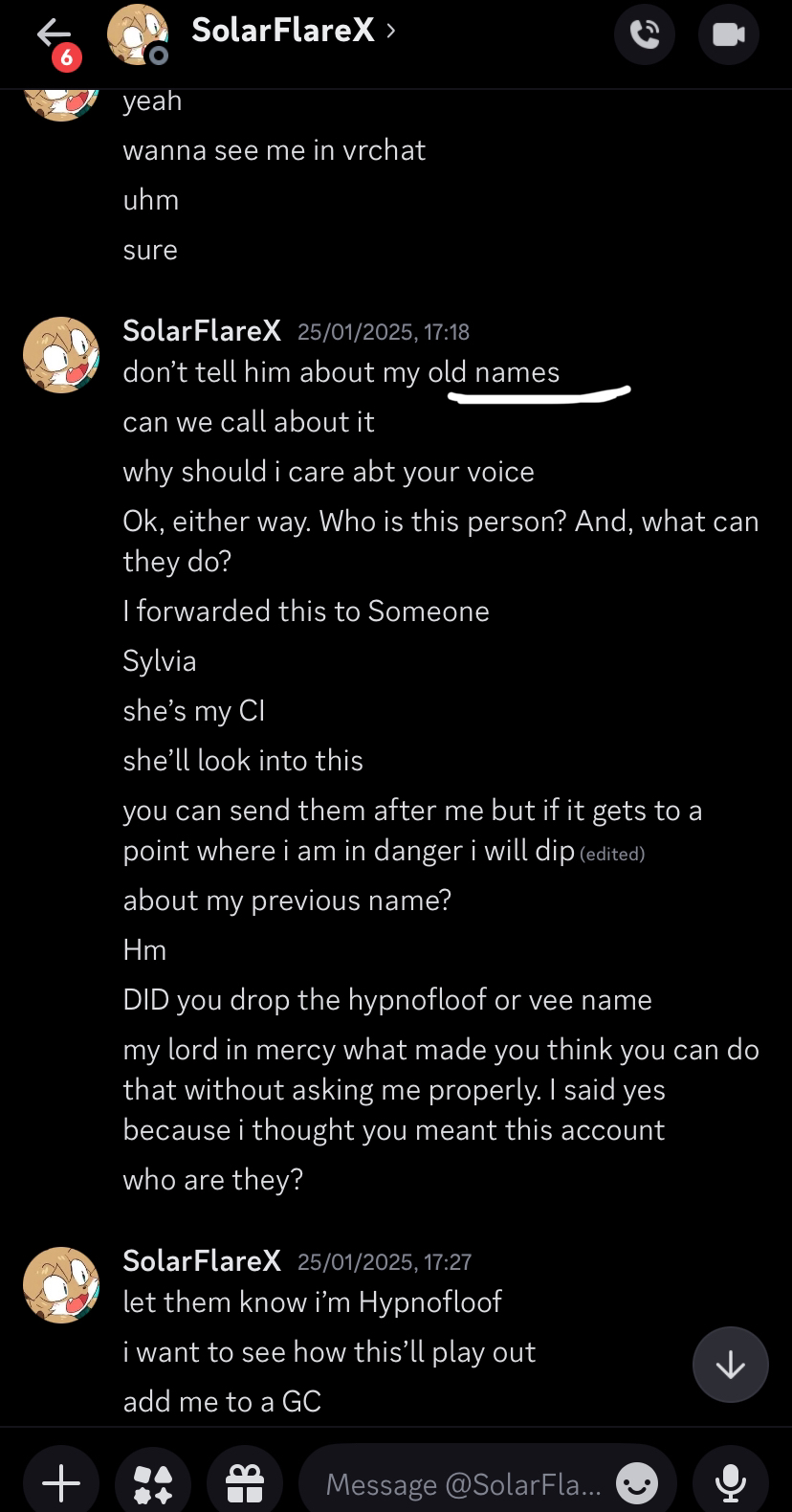Open the plus attachment menu
This screenshot has height=1512, width=792.
tap(61, 1483)
